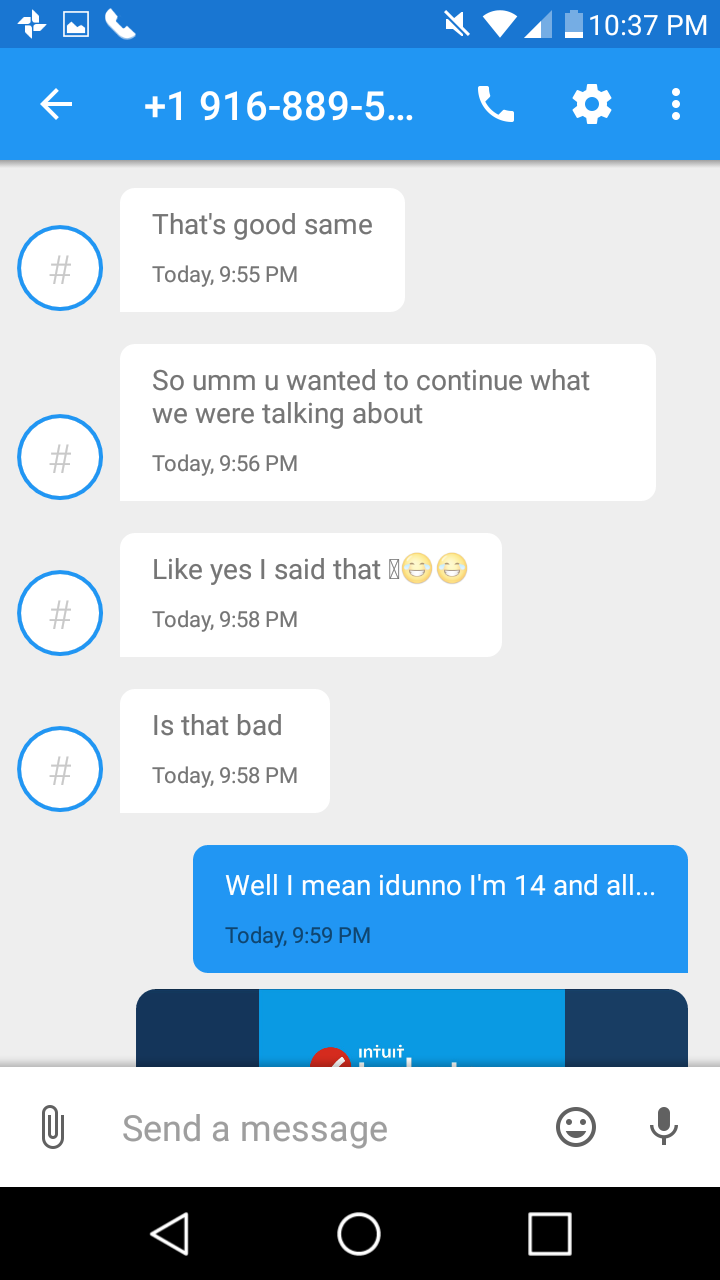The width and height of the screenshot is (720, 1280).
Task: Start voice input with the microphone icon
Action: pyautogui.click(x=663, y=1128)
